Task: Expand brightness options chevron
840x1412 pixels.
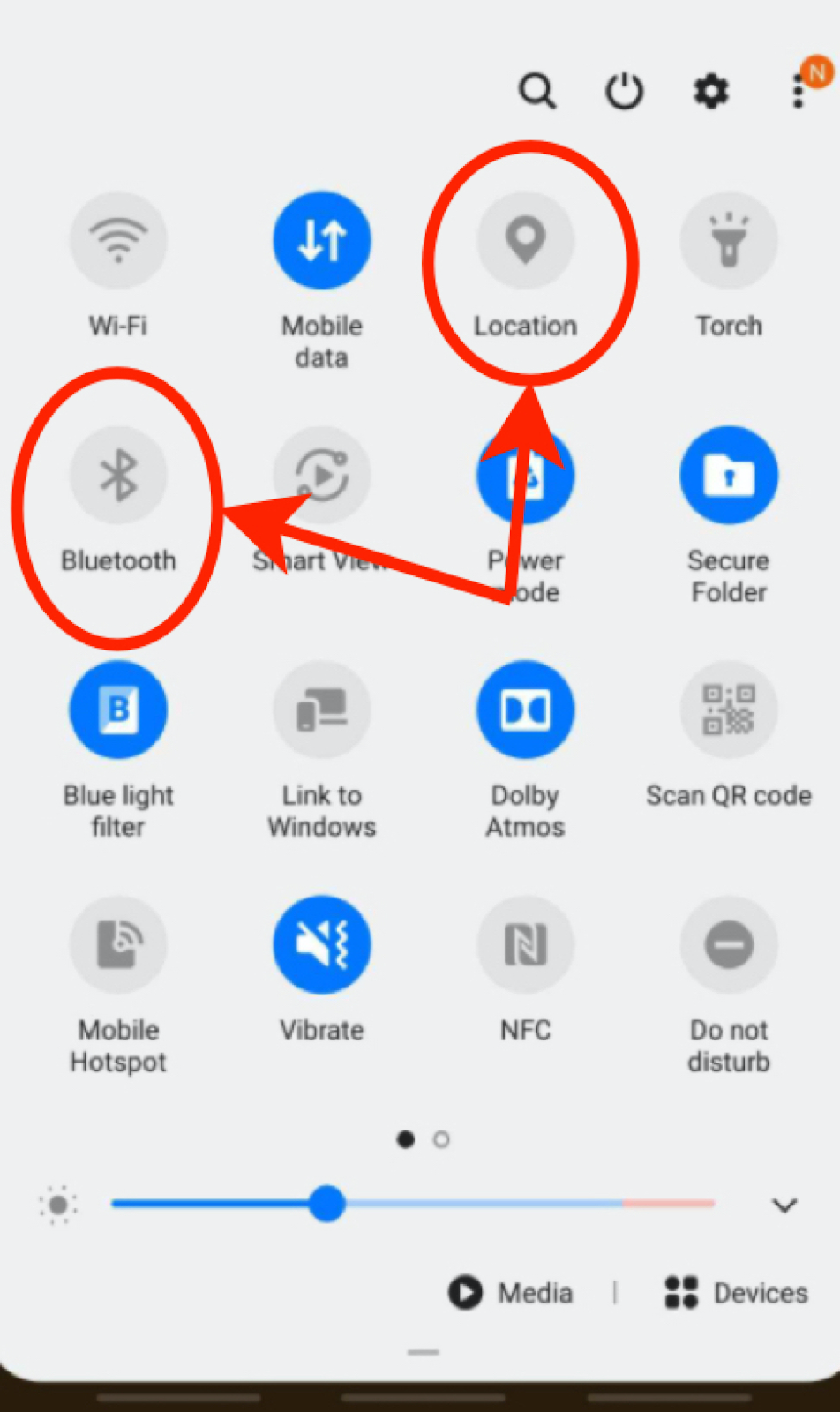Action: coord(784,1205)
